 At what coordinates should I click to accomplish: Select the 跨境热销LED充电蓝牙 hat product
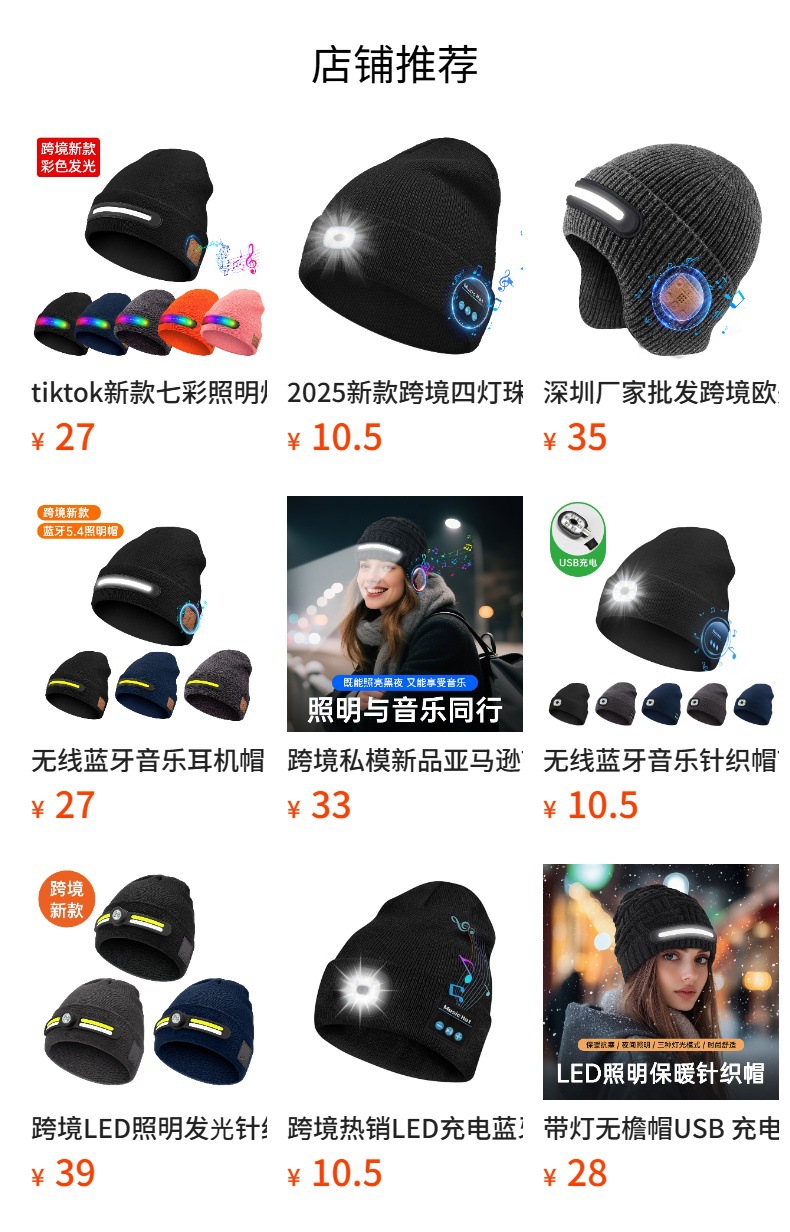click(x=404, y=982)
